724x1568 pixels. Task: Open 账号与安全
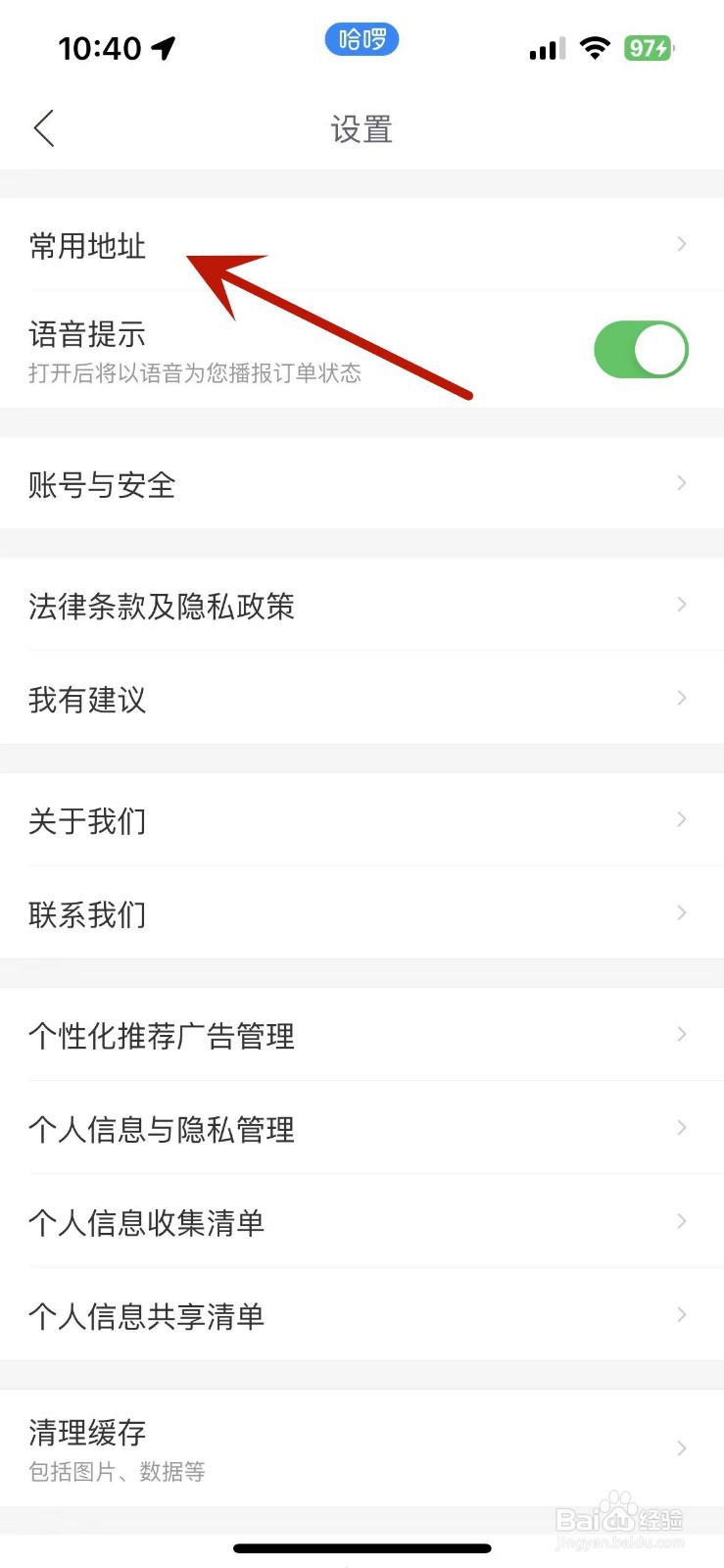point(362,483)
